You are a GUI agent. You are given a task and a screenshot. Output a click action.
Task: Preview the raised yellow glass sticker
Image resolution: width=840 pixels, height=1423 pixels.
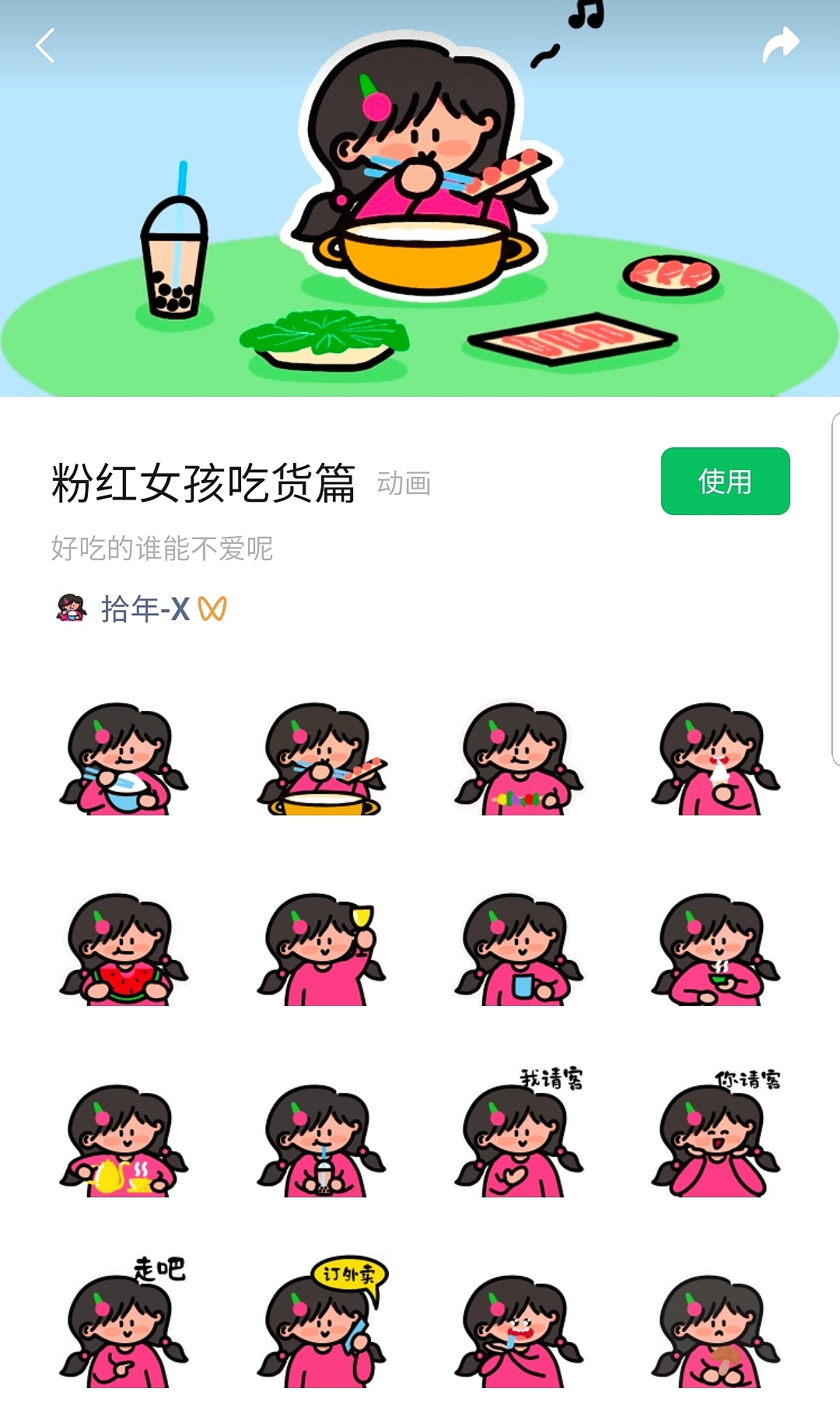(321, 950)
